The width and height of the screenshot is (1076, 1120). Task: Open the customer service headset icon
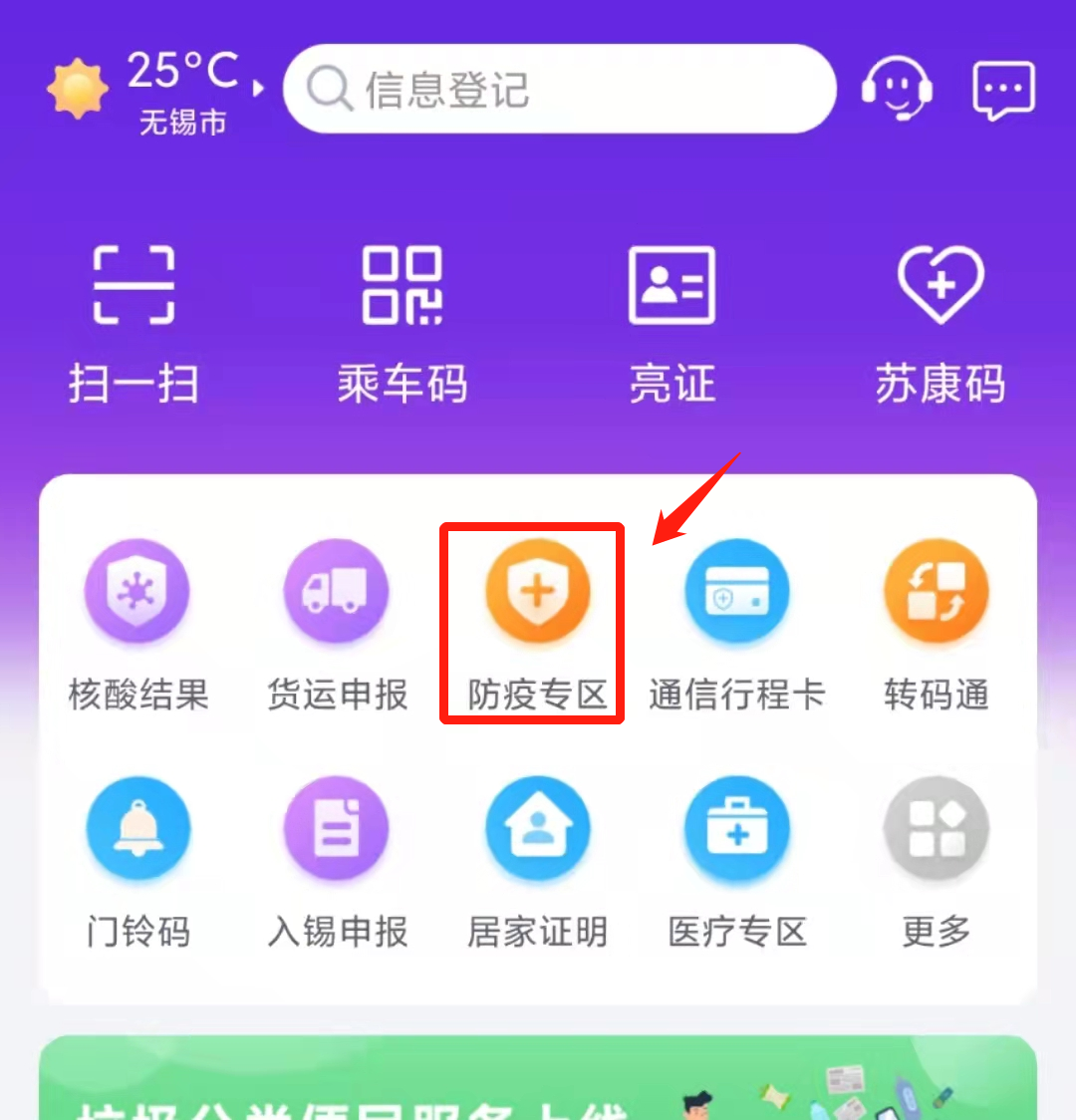pyautogui.click(x=897, y=88)
